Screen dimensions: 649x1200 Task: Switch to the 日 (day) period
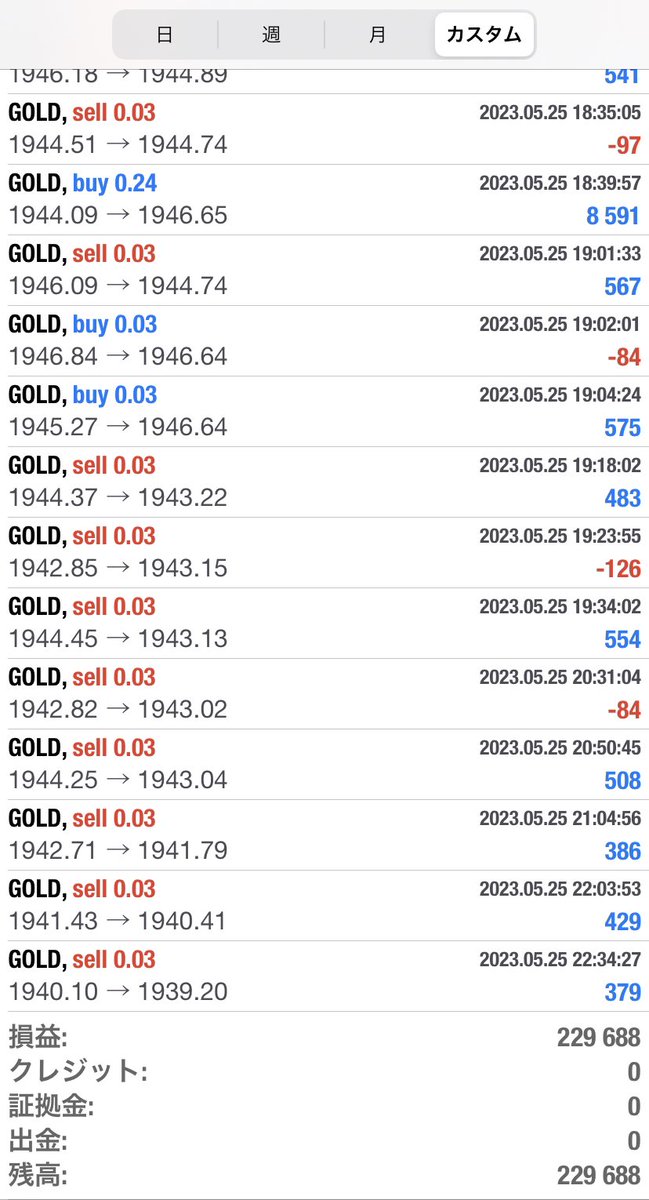coord(165,35)
